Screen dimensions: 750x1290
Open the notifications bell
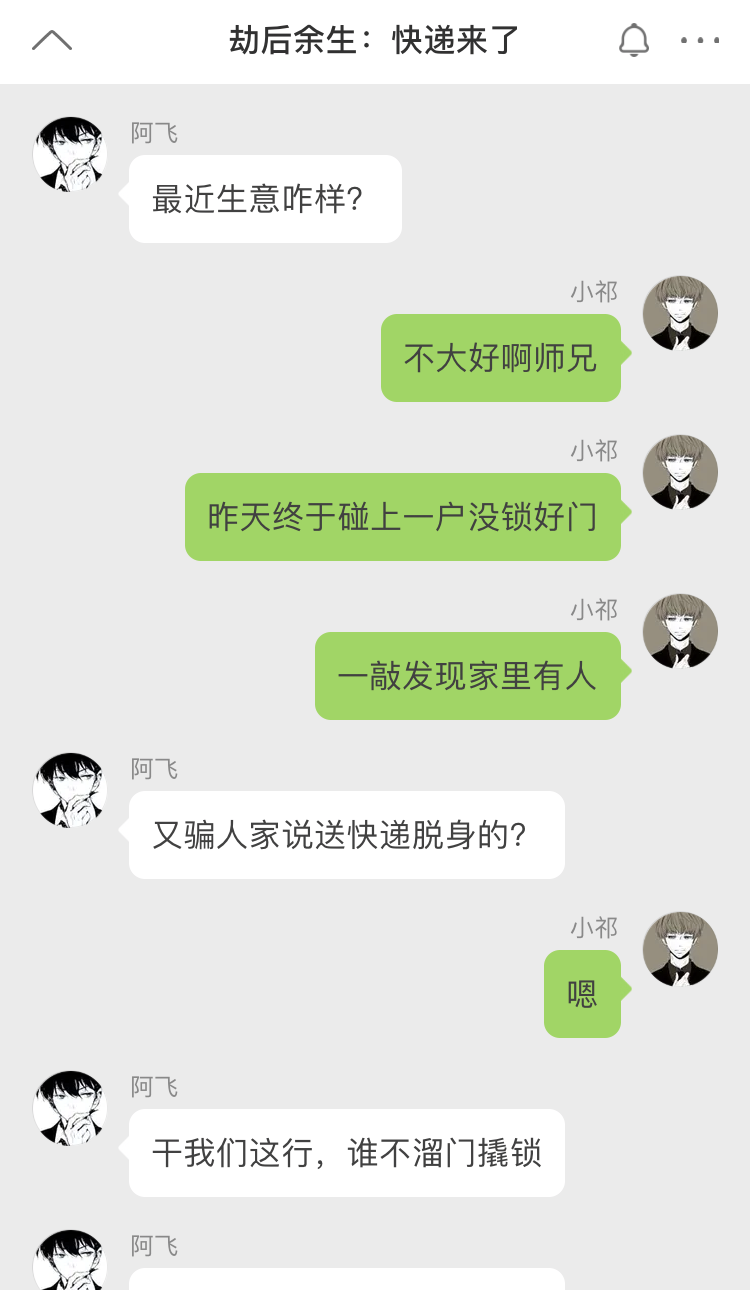(633, 40)
